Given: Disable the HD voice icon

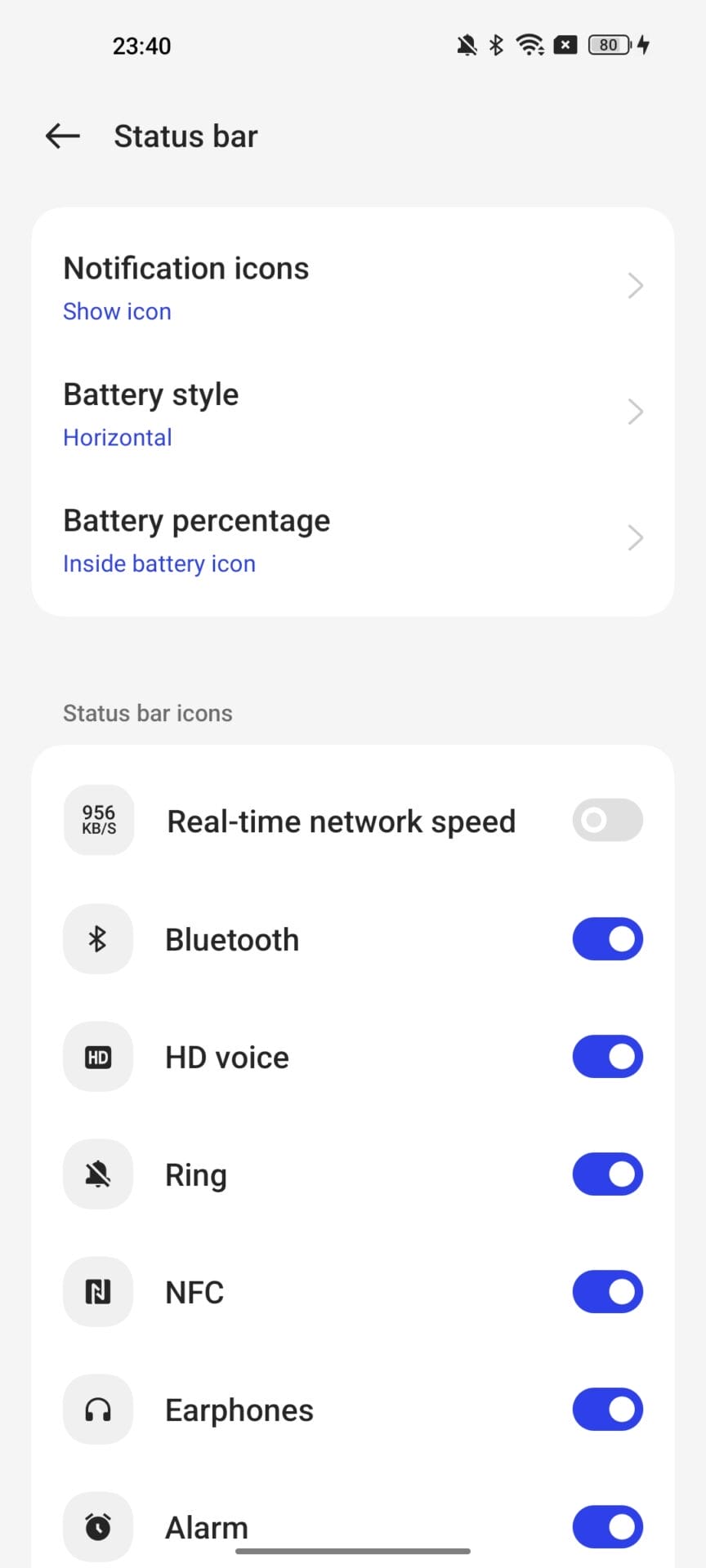Looking at the screenshot, I should [x=607, y=1057].
